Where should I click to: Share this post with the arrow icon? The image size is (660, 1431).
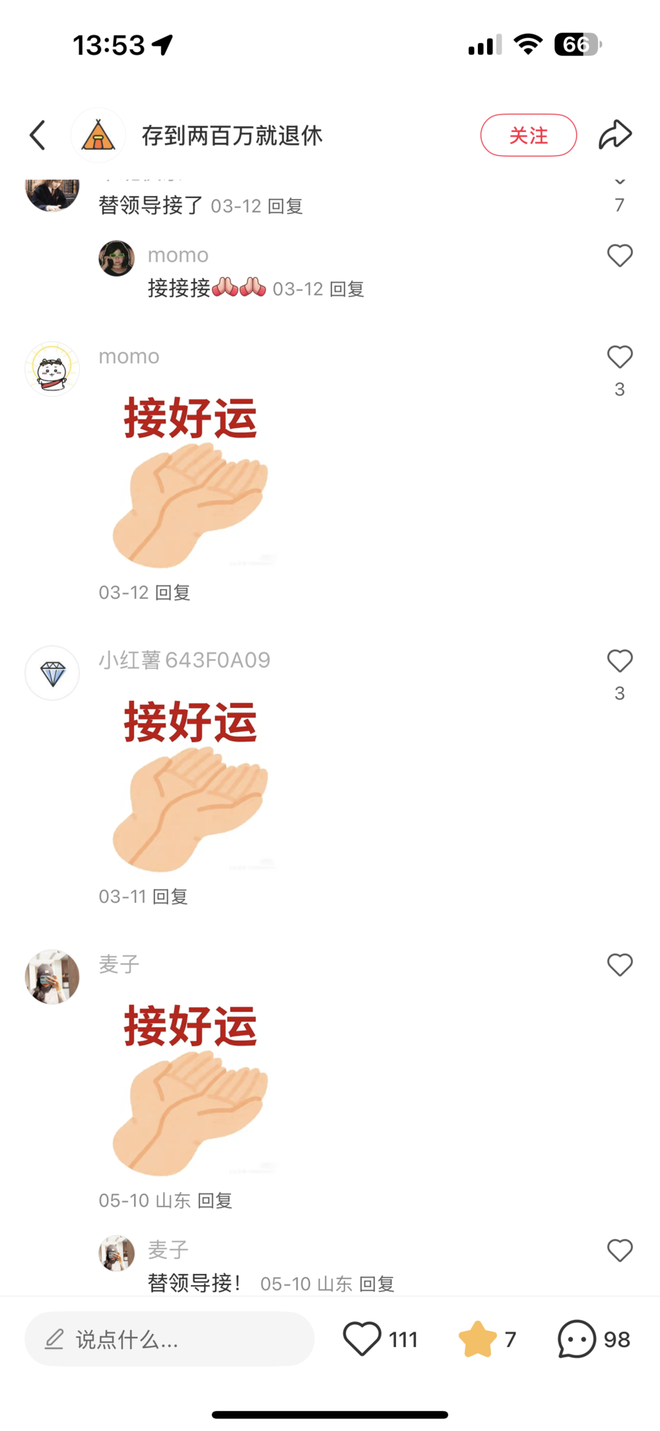pos(615,135)
